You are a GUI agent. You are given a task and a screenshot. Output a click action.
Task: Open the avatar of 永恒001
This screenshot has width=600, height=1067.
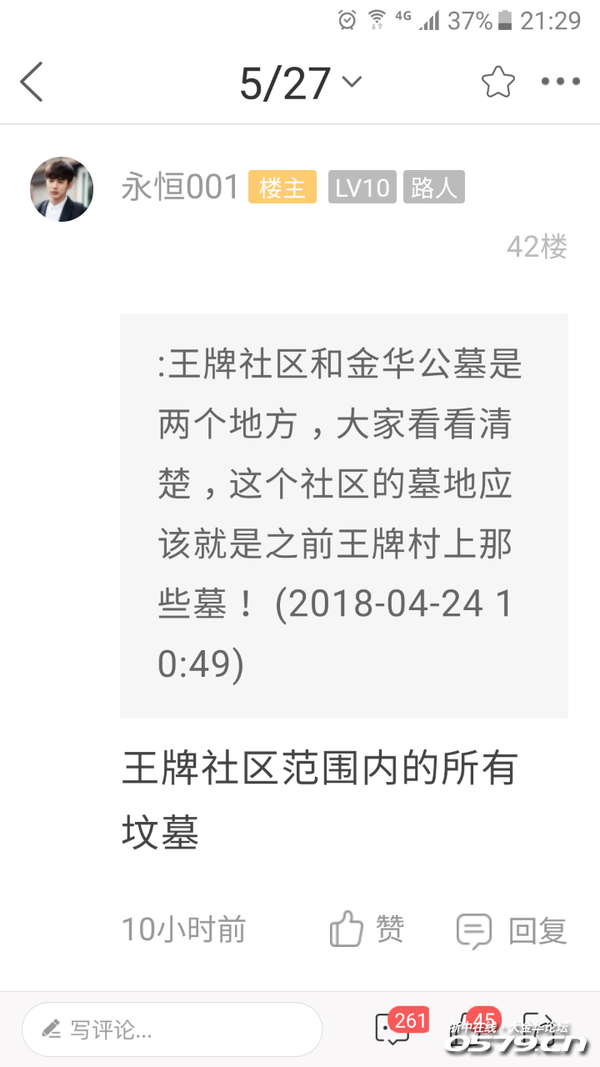pos(62,188)
